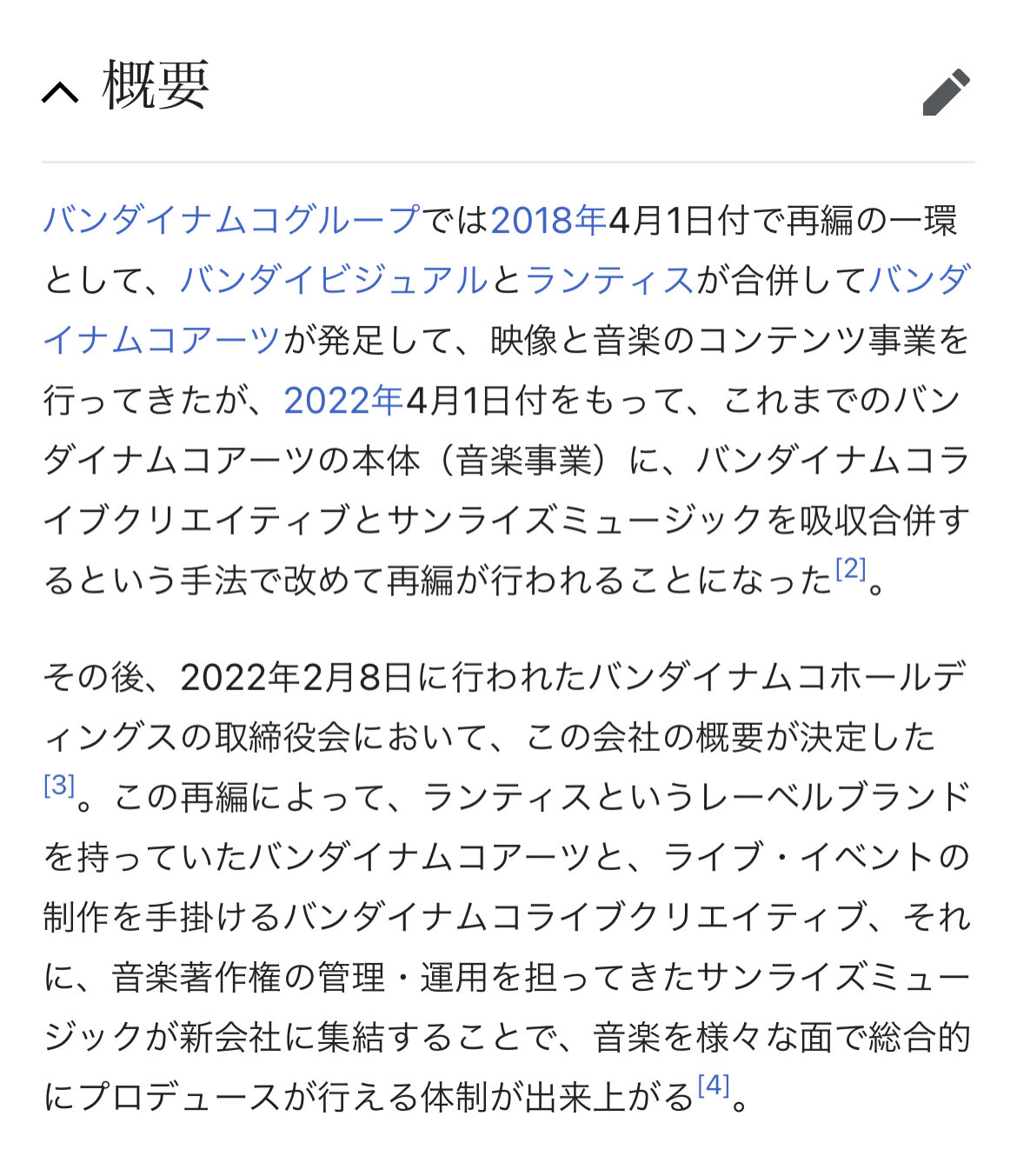Open the バンダイナムコグループ link
The image size is (1017, 1176).
231,220
